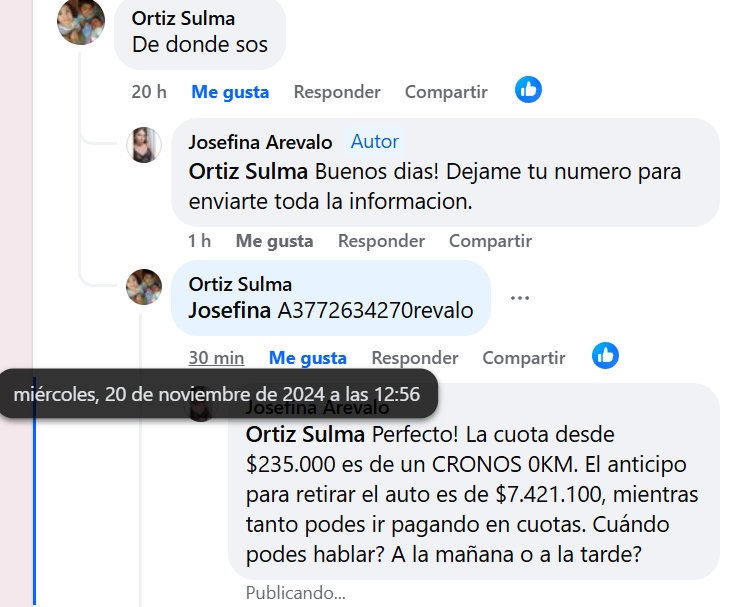Share Josefina Arevalo's 'Buenos dias' reply
Viewport: 741px width, 607px height.
490,241
